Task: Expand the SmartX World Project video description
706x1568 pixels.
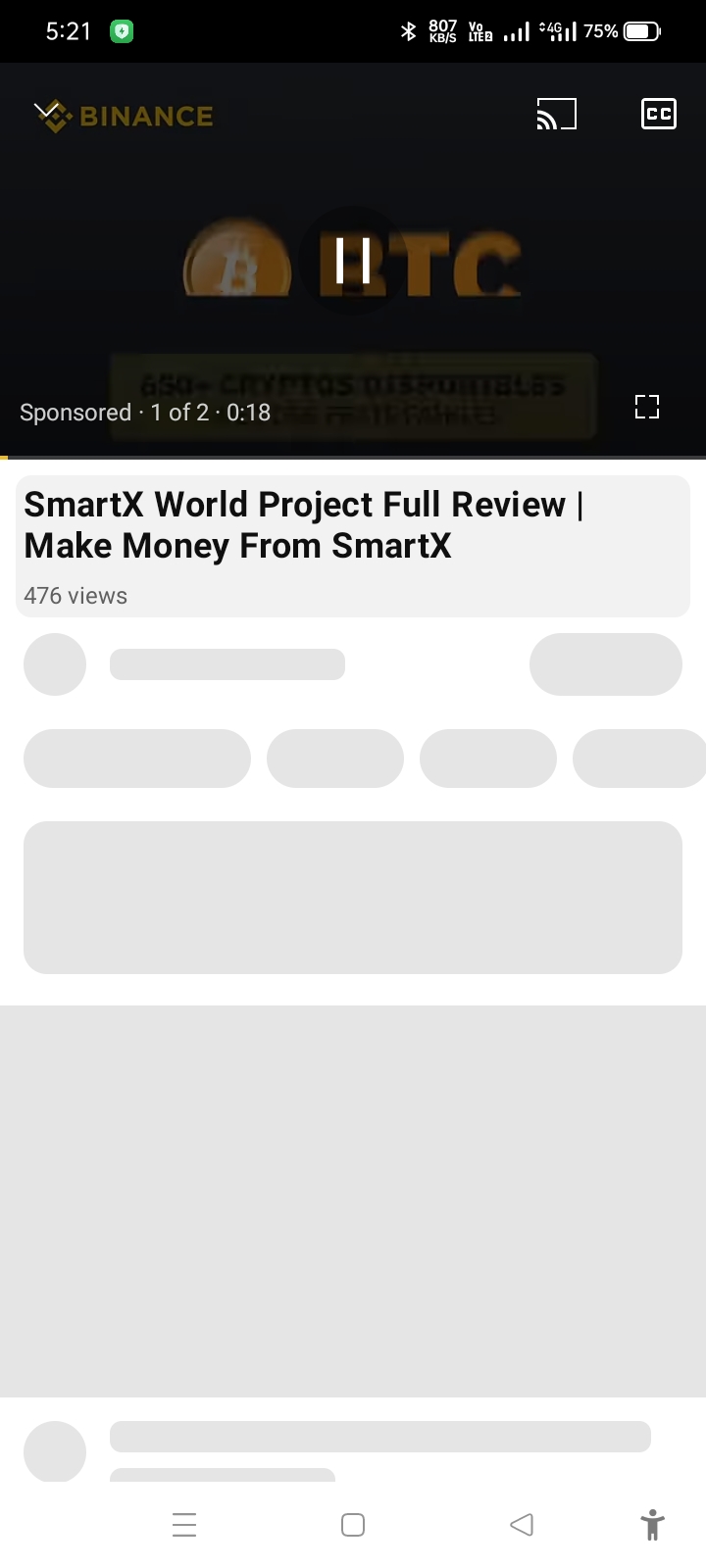Action: [x=352, y=545]
